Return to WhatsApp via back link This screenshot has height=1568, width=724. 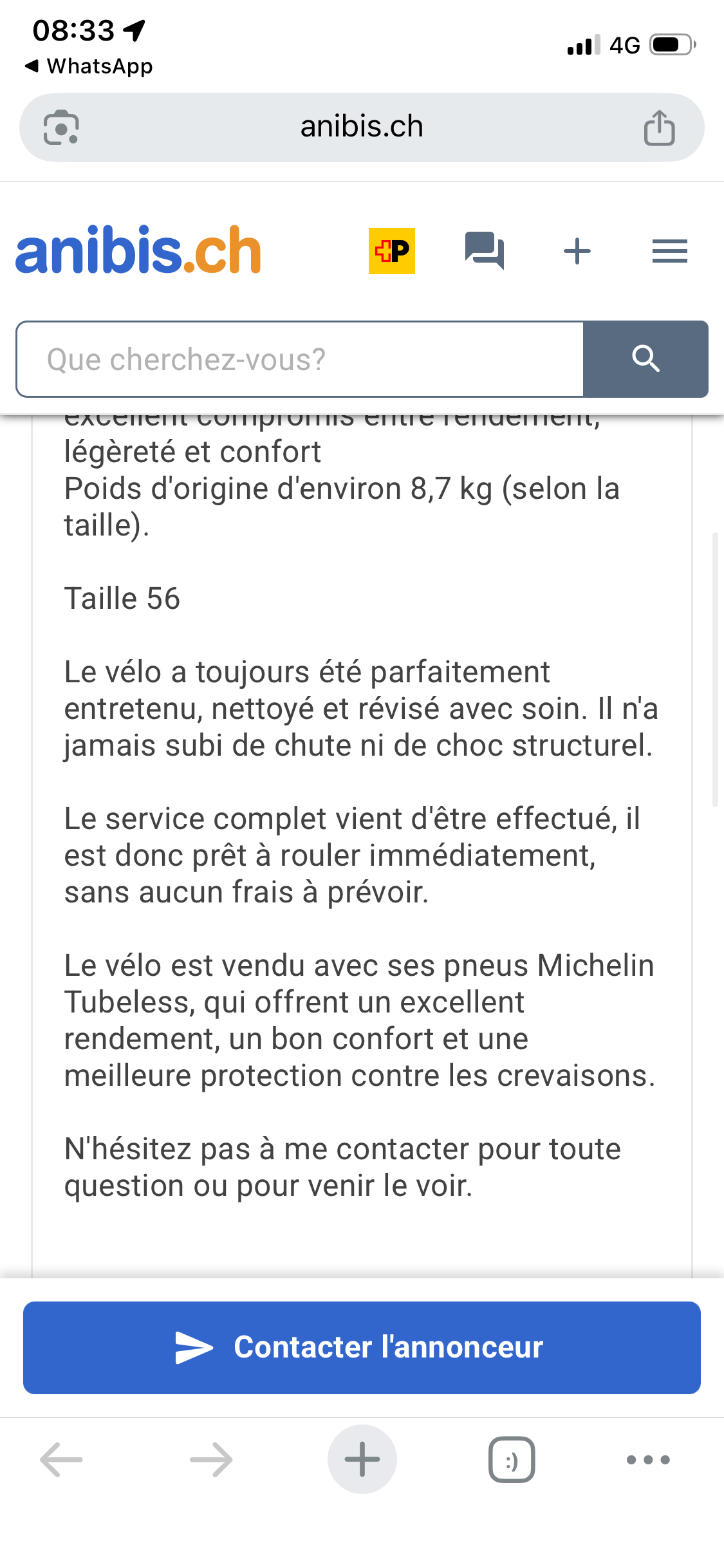89,66
